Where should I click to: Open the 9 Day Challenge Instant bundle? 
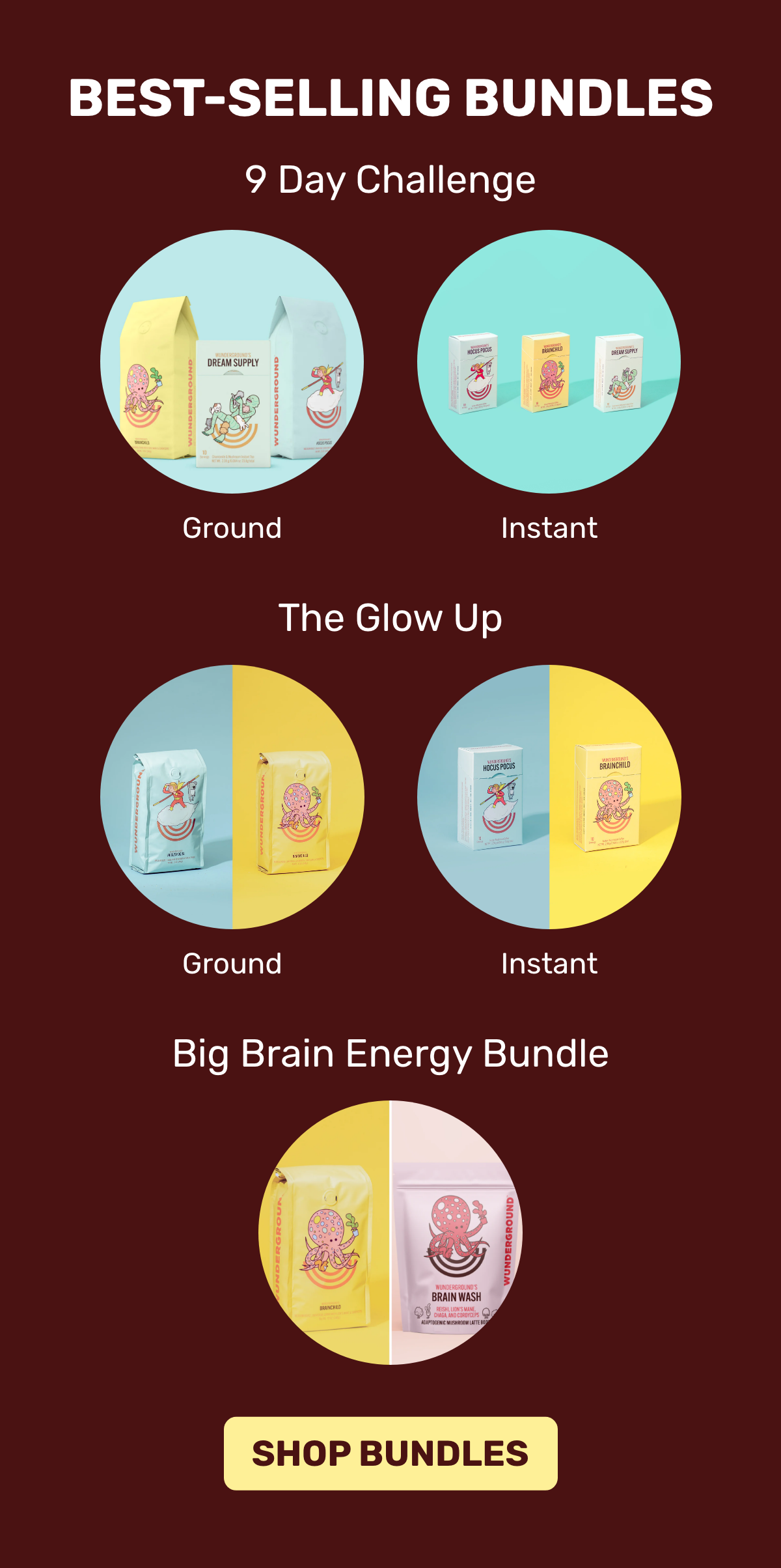[x=549, y=361]
